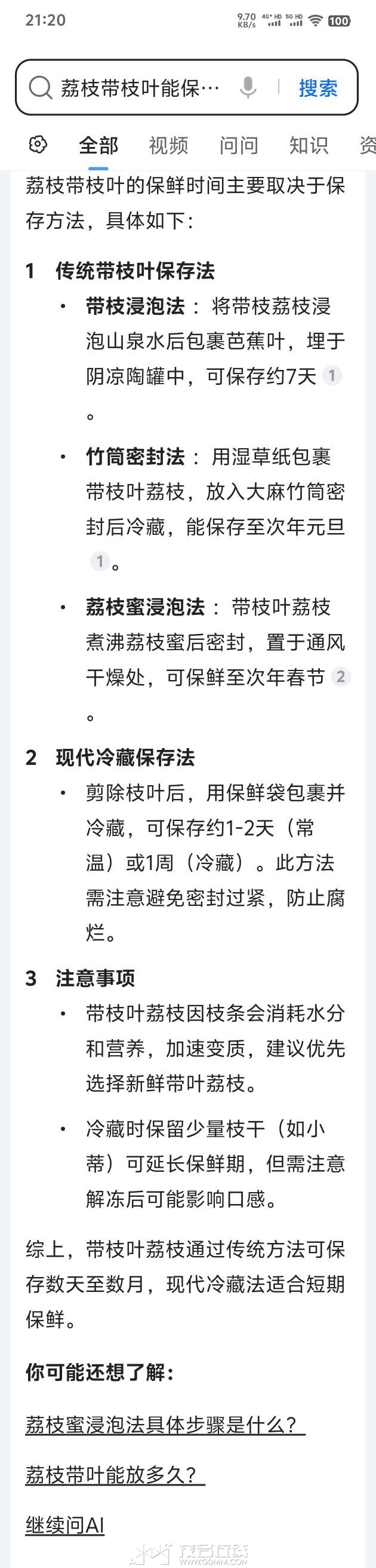Start voice input with the microphone icon
The height and width of the screenshot is (1568, 376).
click(x=248, y=88)
